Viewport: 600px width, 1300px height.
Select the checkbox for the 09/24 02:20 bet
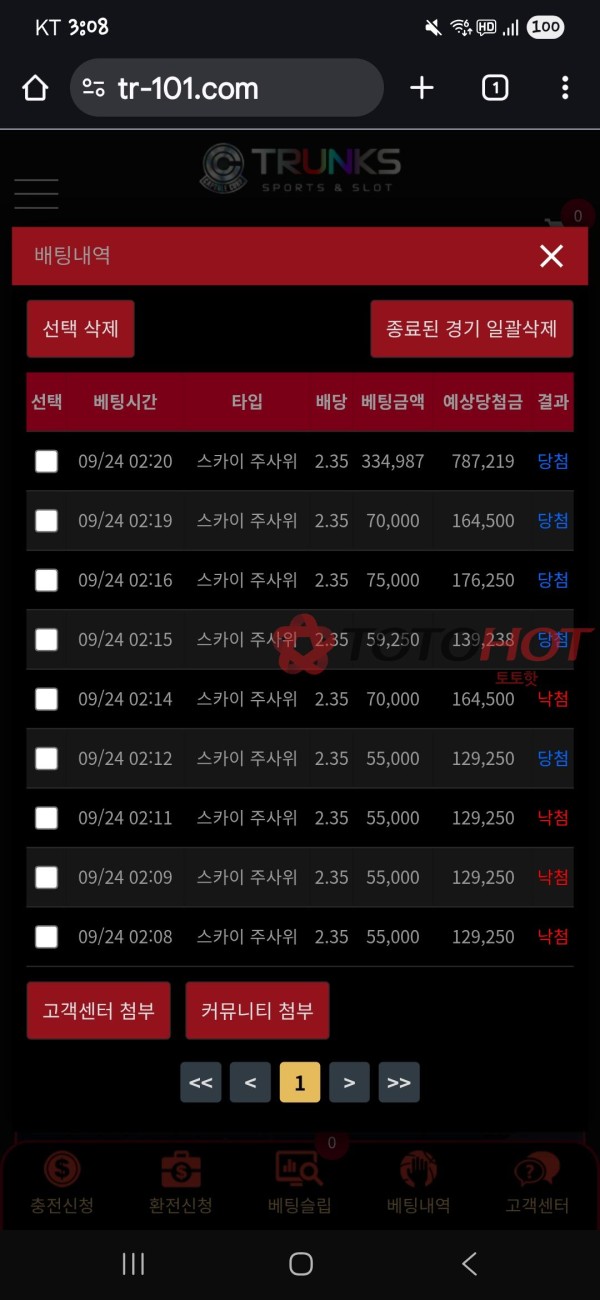[x=46, y=461]
